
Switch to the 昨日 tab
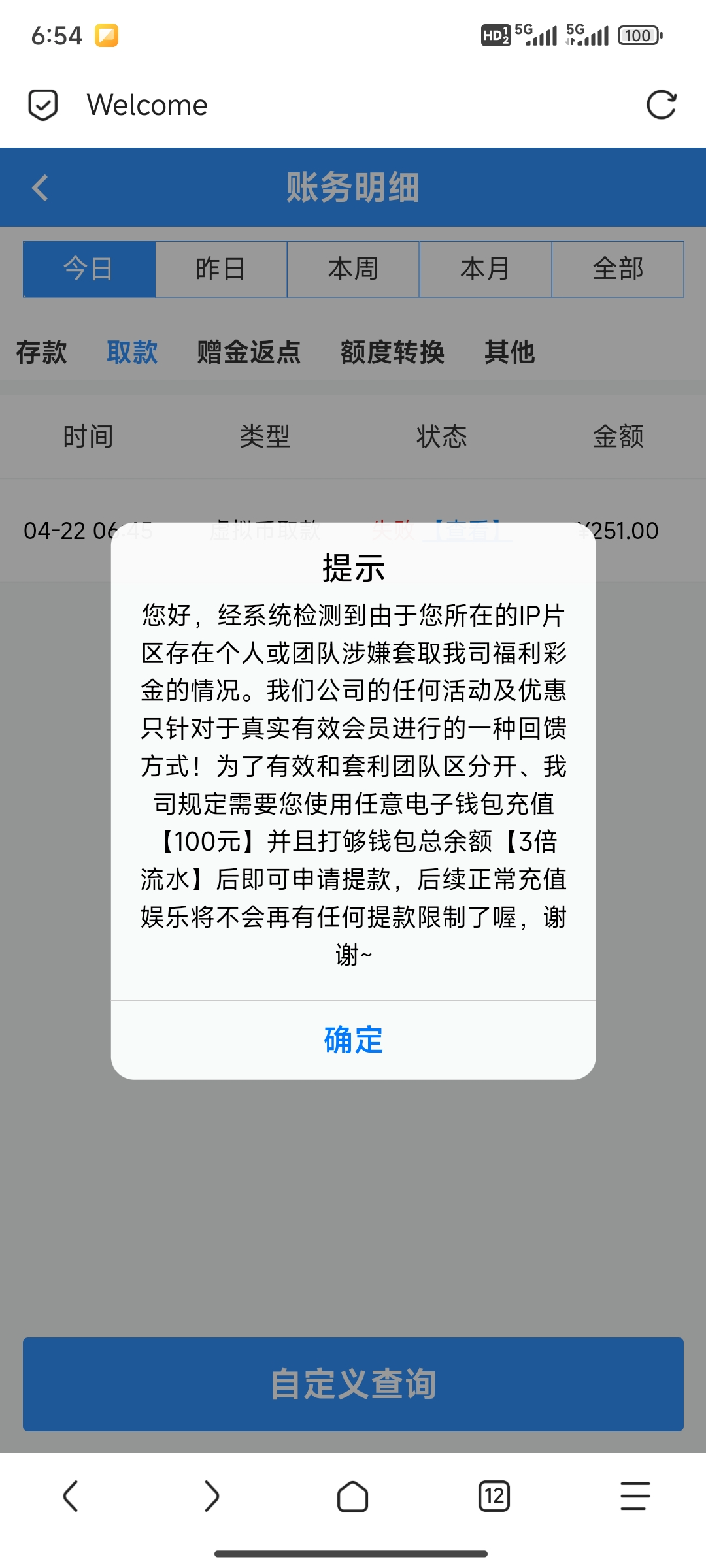click(220, 269)
